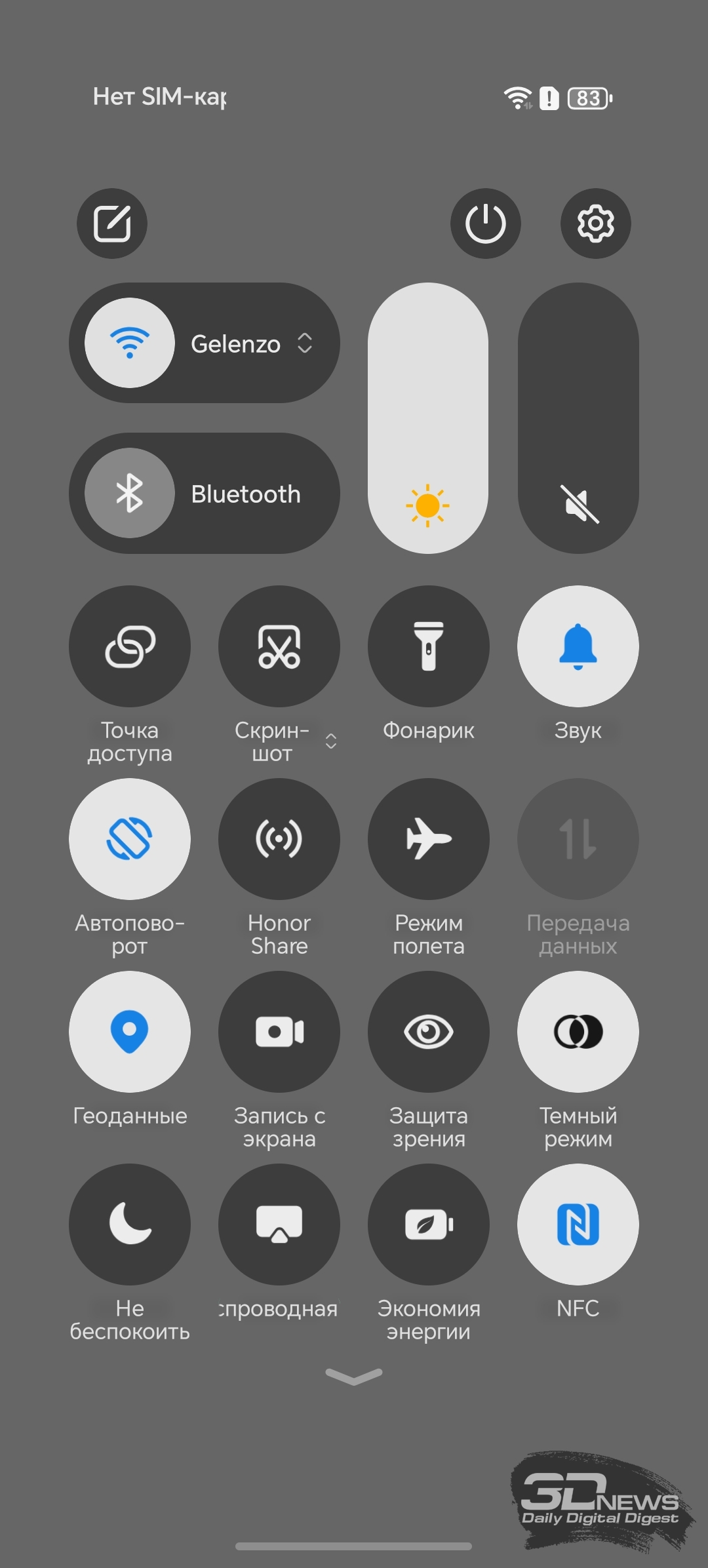708x1568 pixels.
Task: Expand more tiles with the bottom chevron
Action: 354,1376
